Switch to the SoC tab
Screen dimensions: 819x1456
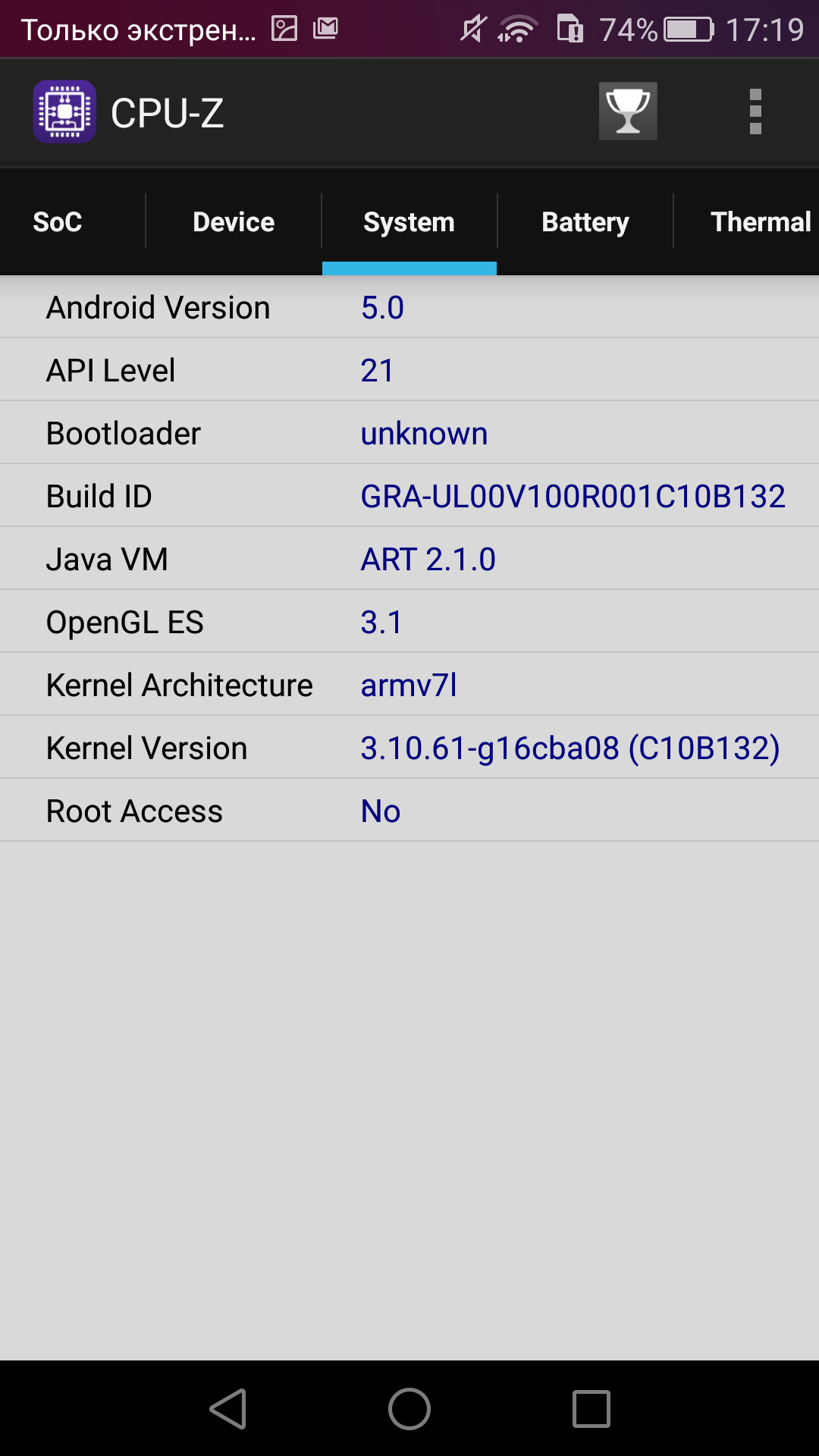coord(58,221)
